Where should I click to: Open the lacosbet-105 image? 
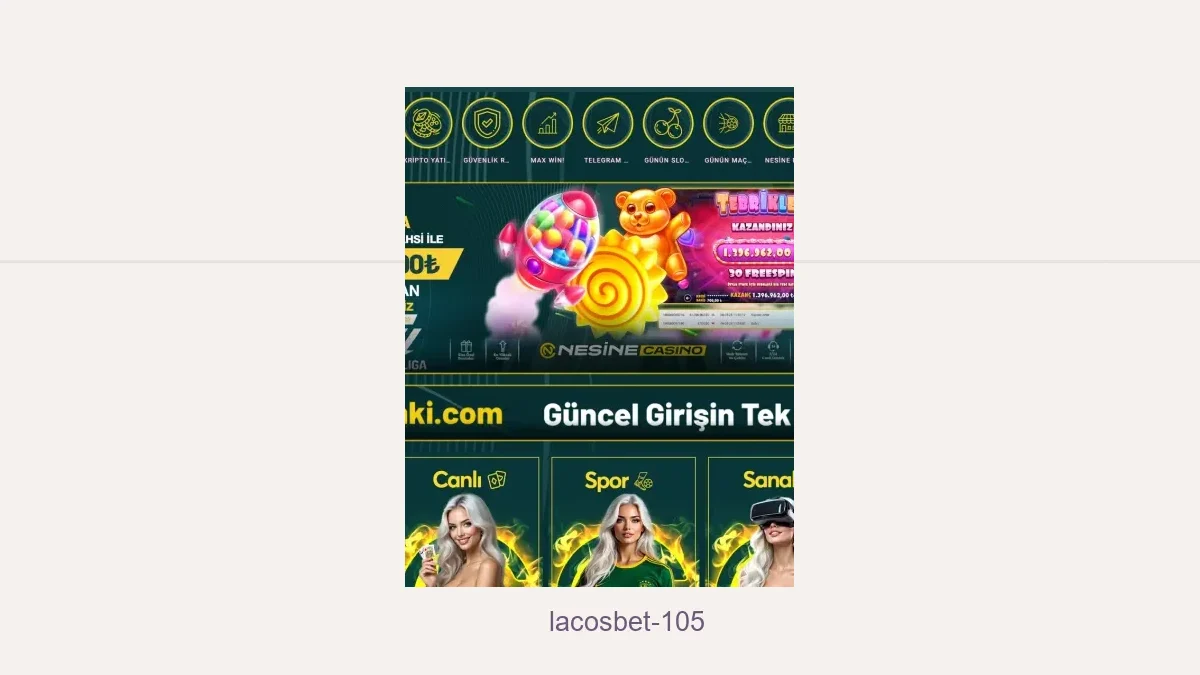pos(599,336)
